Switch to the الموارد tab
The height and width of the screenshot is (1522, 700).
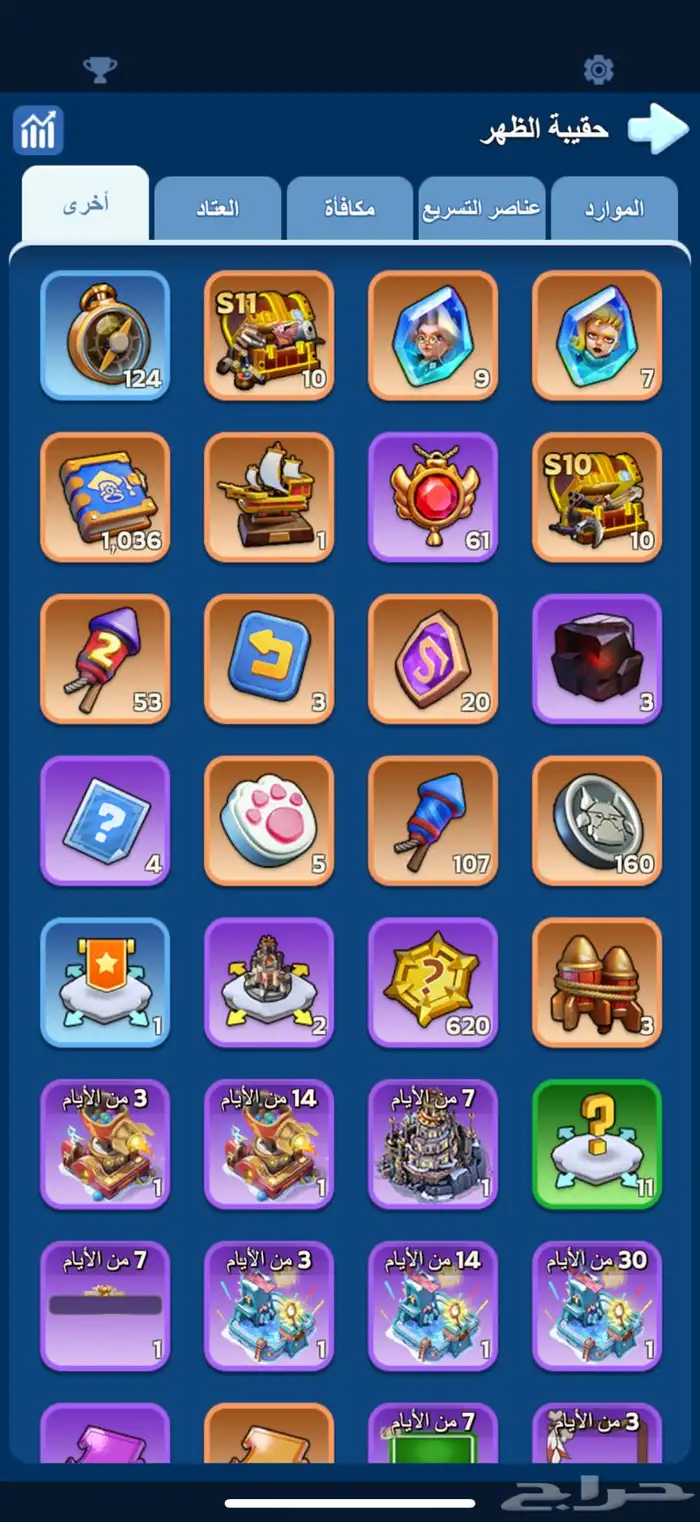[x=613, y=209]
